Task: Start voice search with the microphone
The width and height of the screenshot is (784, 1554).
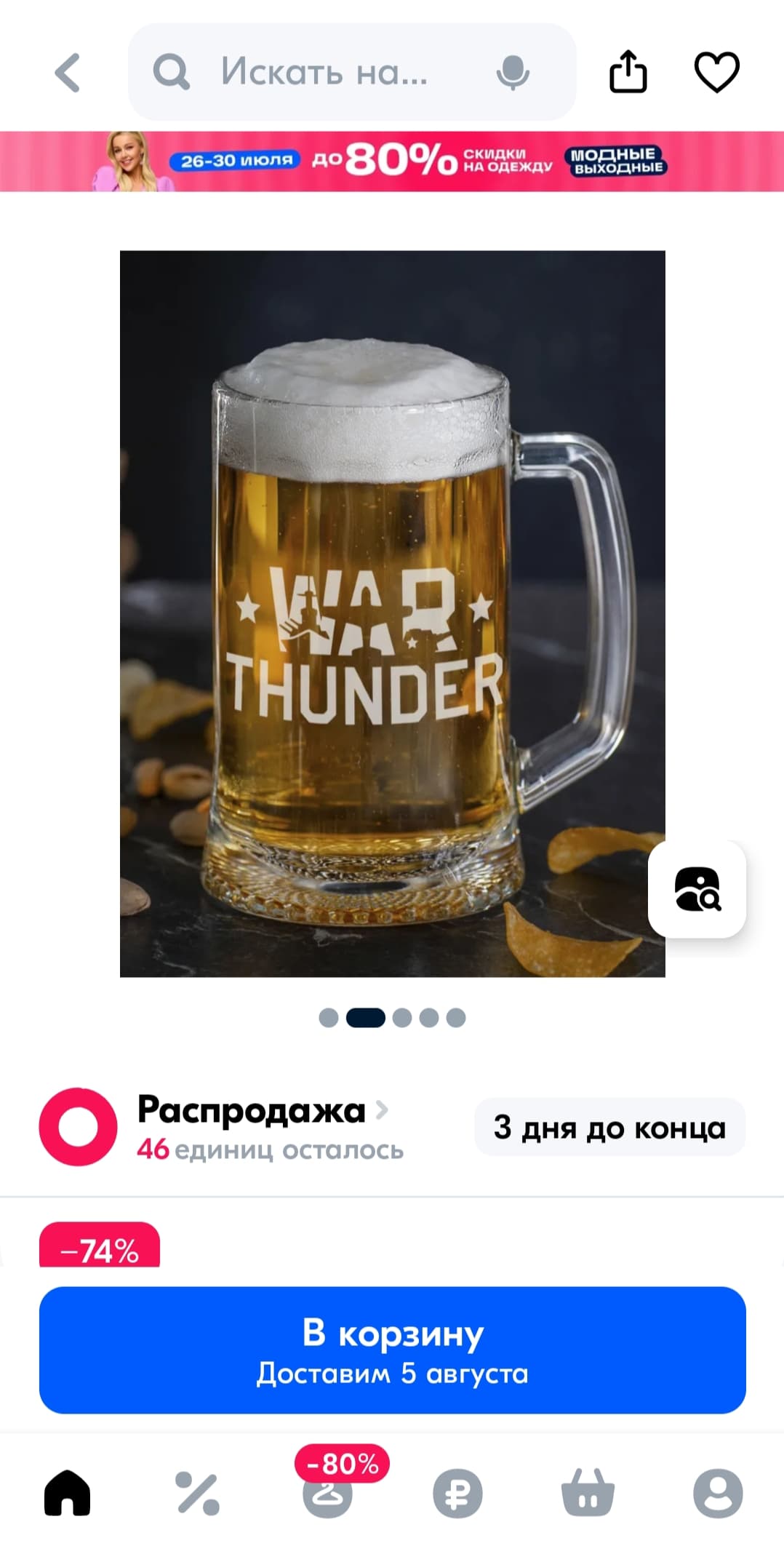Action: pos(513,72)
